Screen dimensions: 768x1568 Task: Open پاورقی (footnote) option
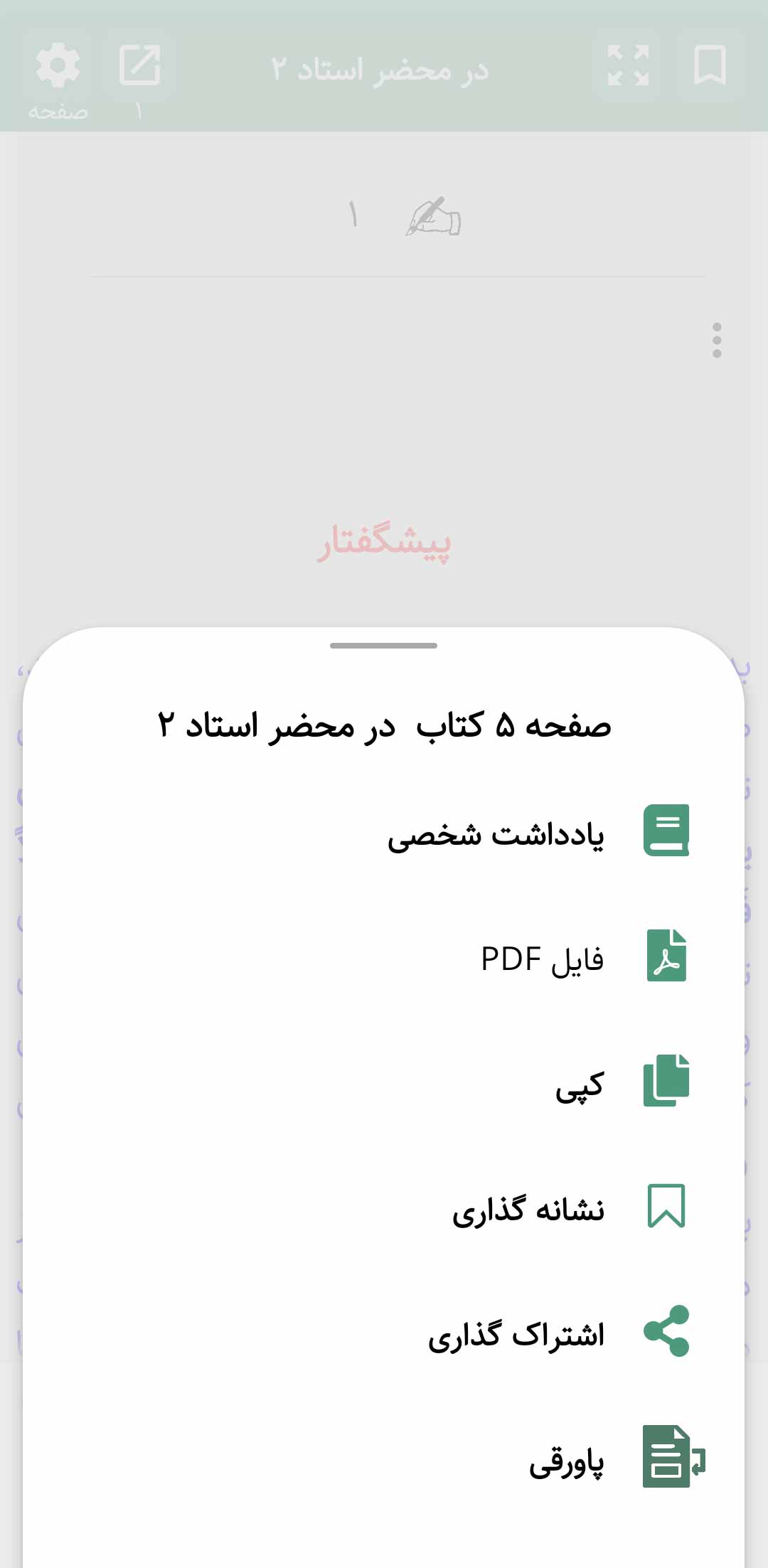pyautogui.click(x=384, y=1457)
